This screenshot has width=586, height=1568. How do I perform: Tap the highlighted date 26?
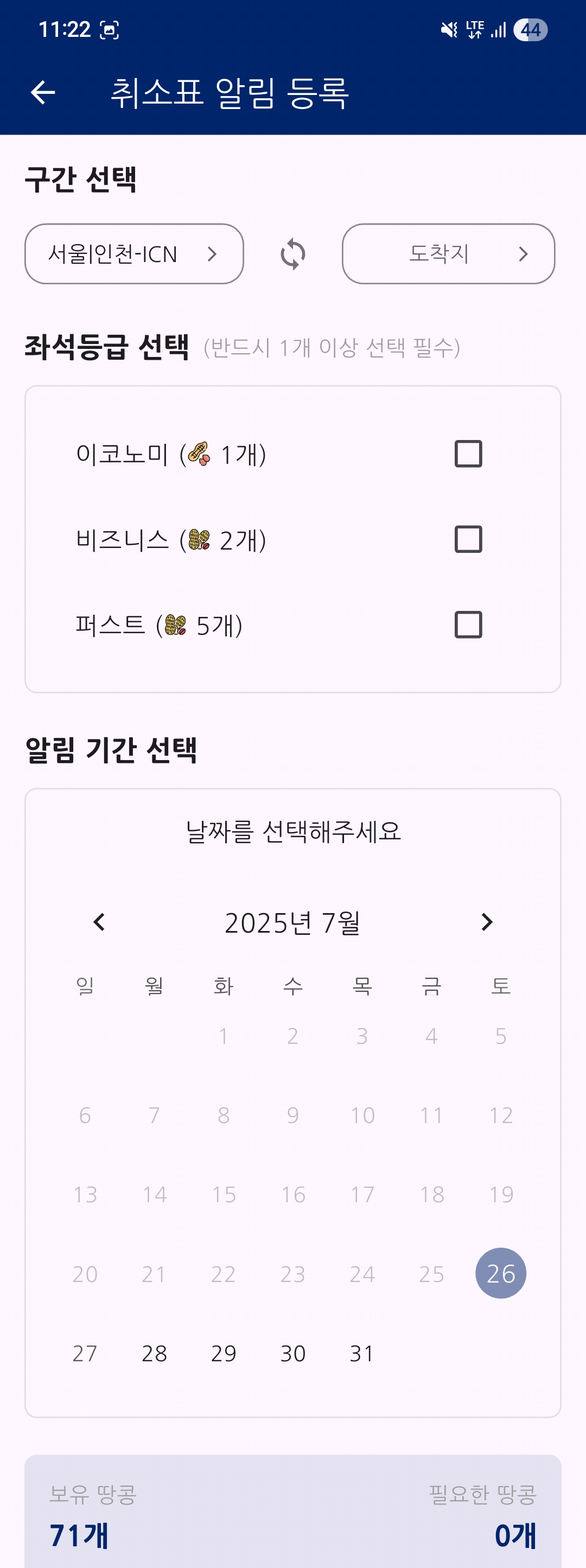click(x=501, y=1273)
